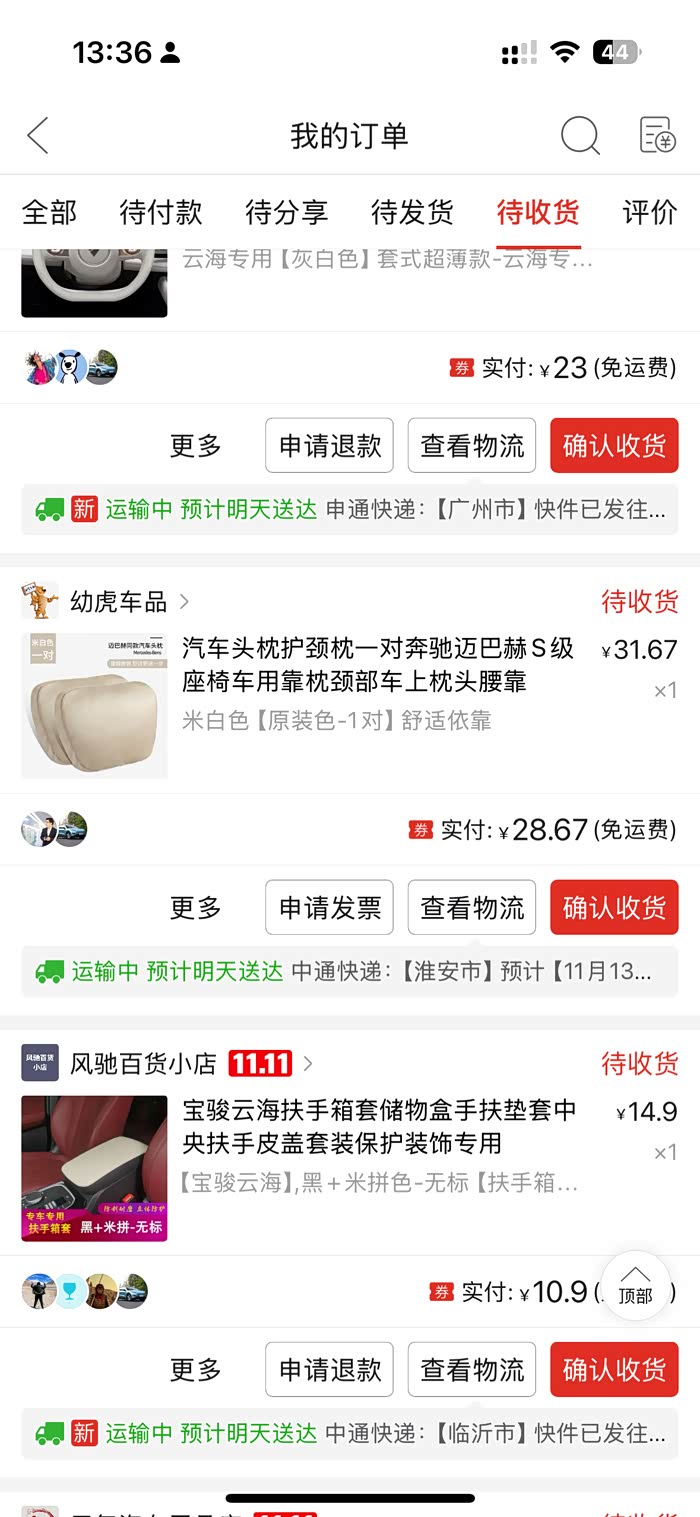Switch to the 待分享 tab
Image resolution: width=700 pixels, height=1517 pixels.
point(287,212)
